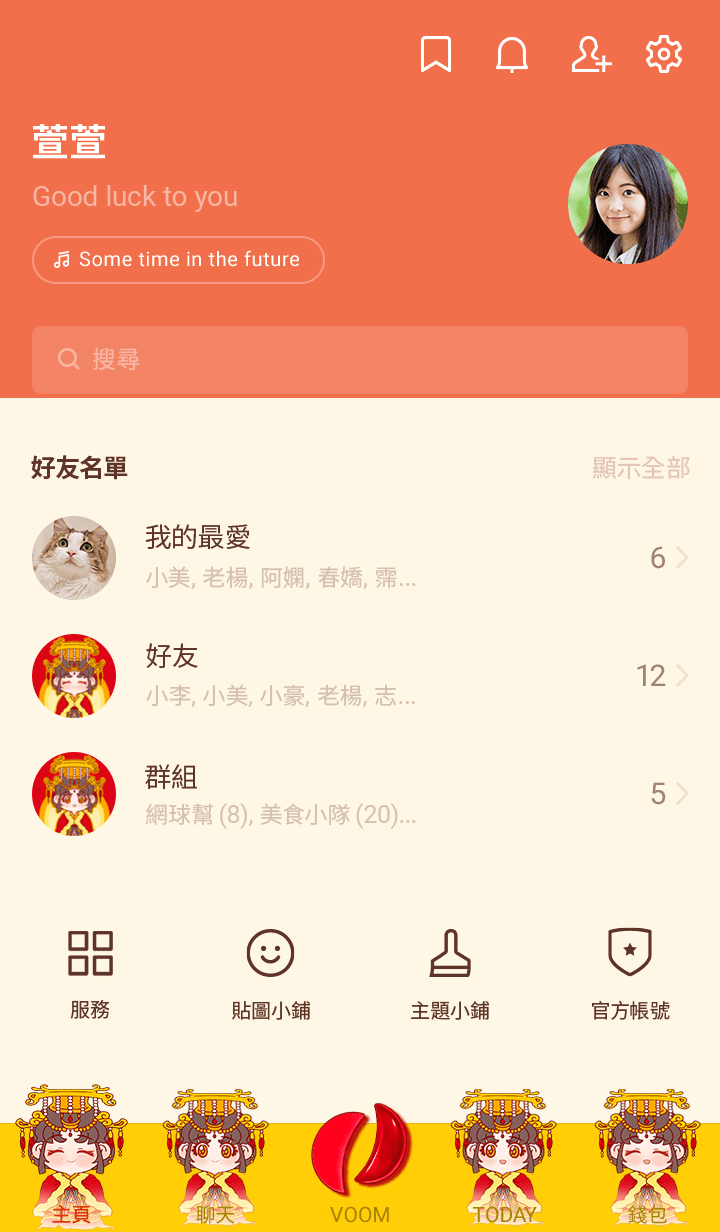Go to 貼圖小鋪 sticker shop
The width and height of the screenshot is (720, 1232).
point(271,972)
